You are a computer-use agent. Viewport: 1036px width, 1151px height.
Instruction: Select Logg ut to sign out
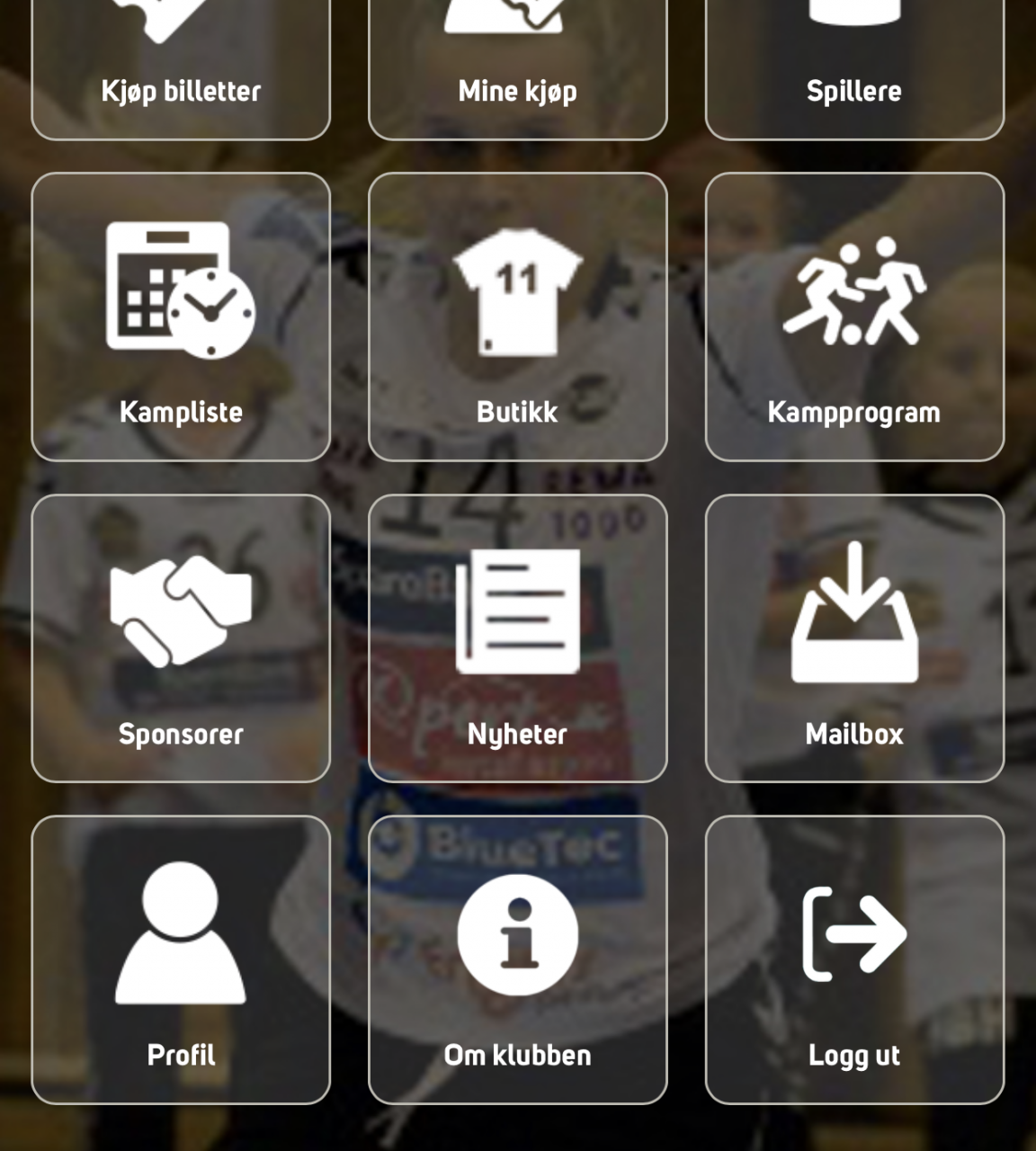tap(854, 959)
